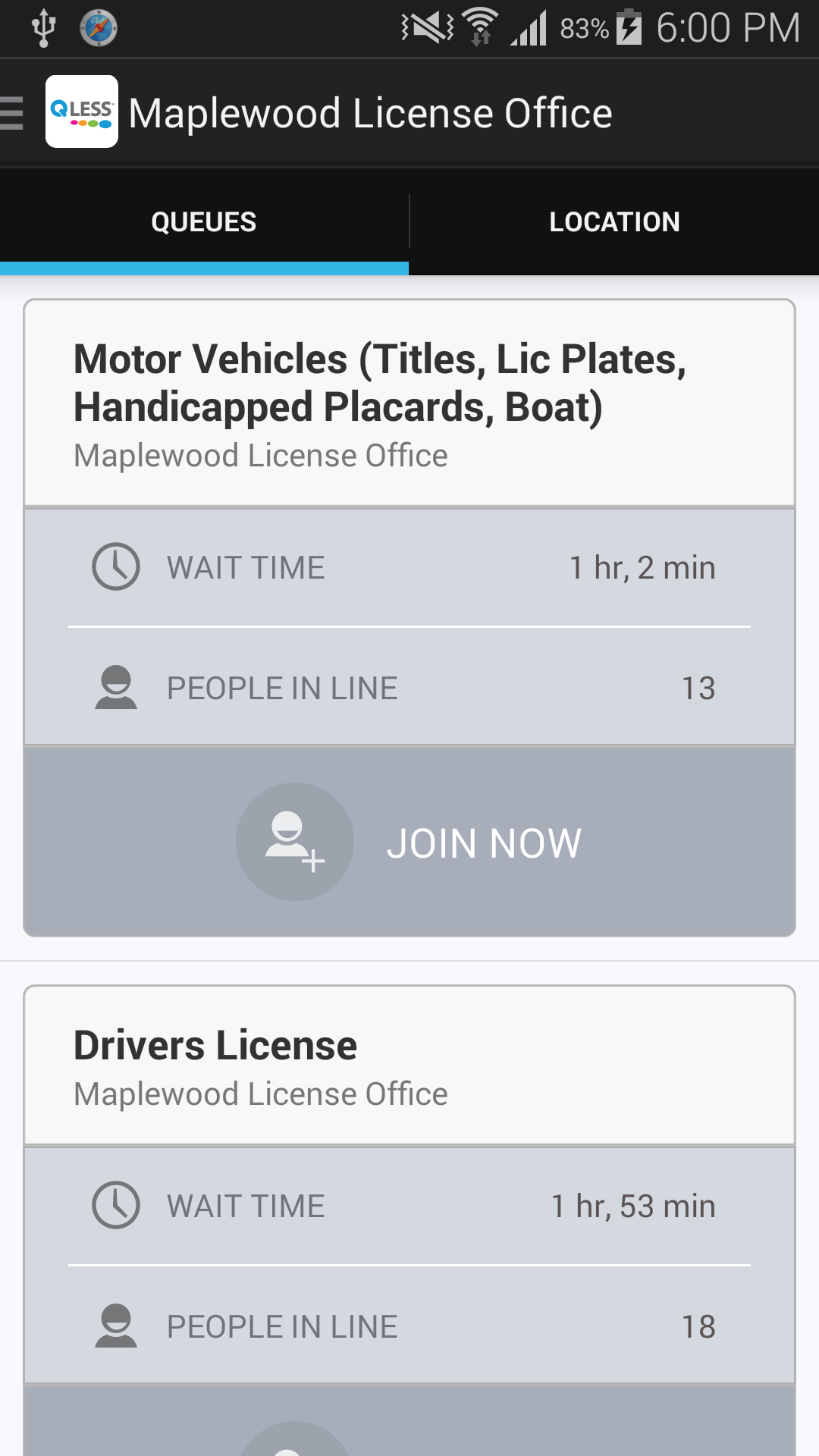The width and height of the screenshot is (819, 1456).
Task: Join the Motor Vehicles queue now
Action: point(409,842)
